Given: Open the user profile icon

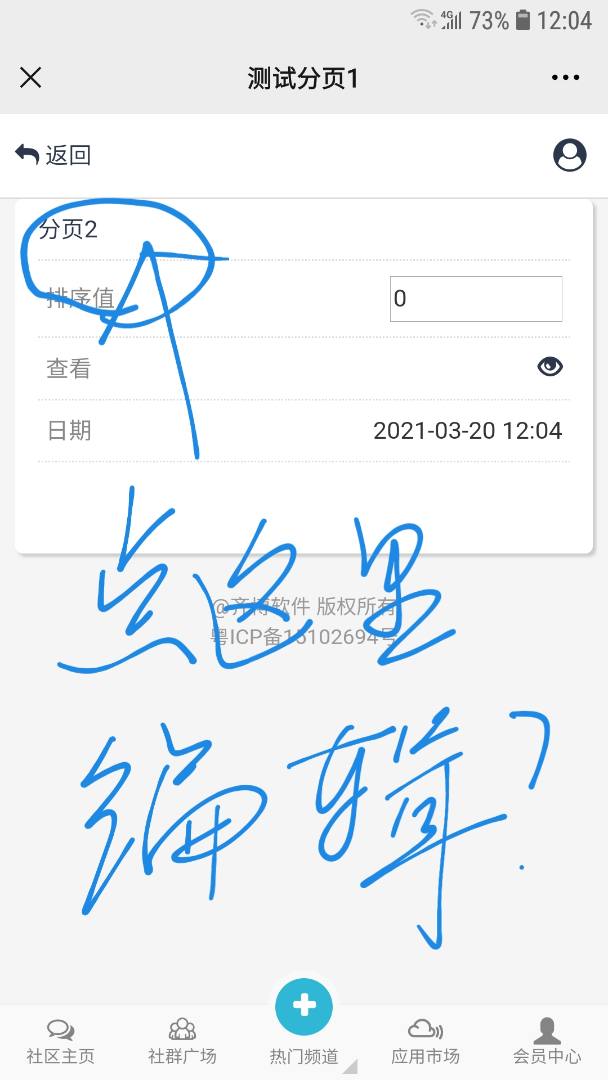Looking at the screenshot, I should point(570,155).
